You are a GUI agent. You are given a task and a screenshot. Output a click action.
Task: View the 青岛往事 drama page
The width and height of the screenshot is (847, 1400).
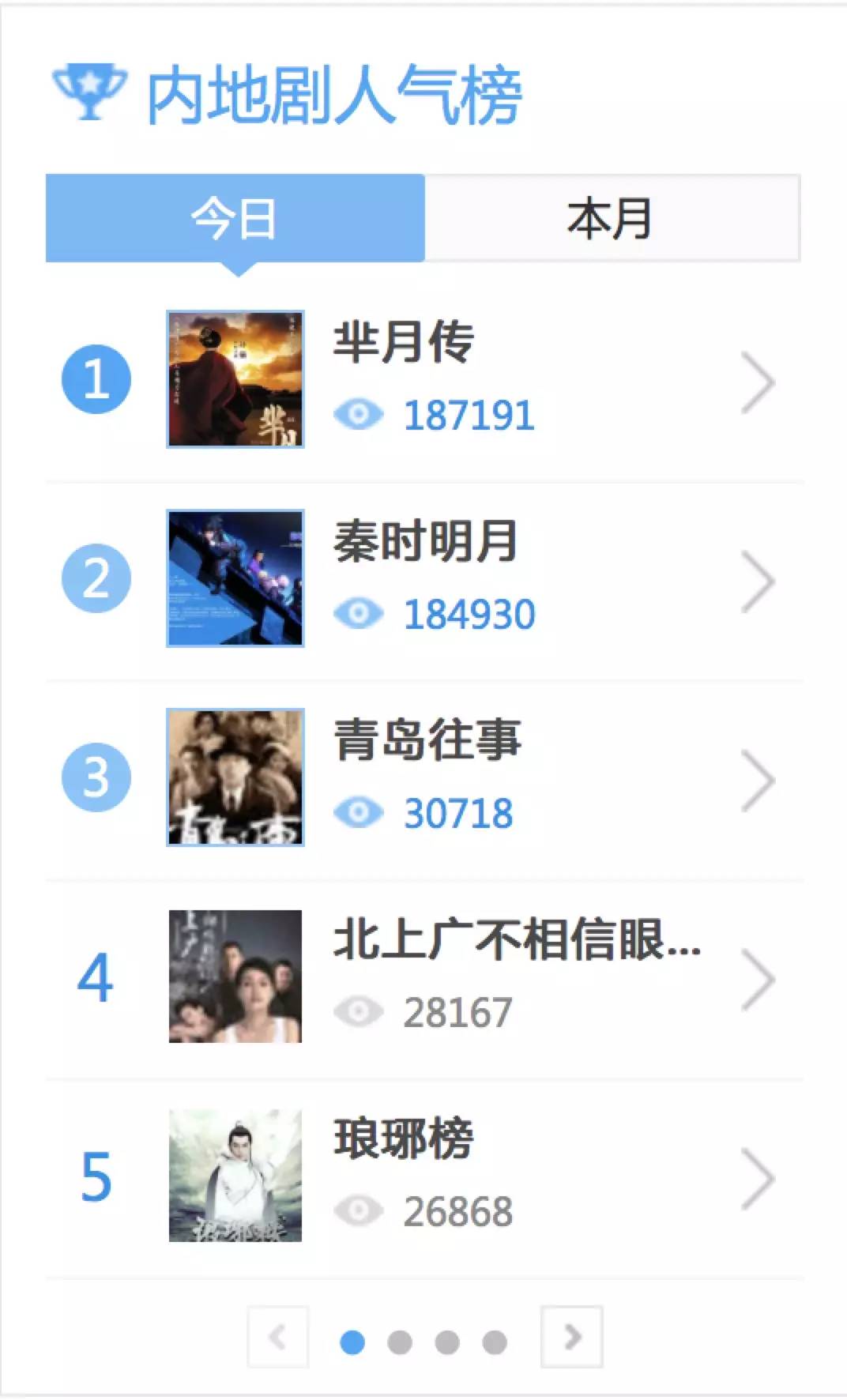pos(427,741)
